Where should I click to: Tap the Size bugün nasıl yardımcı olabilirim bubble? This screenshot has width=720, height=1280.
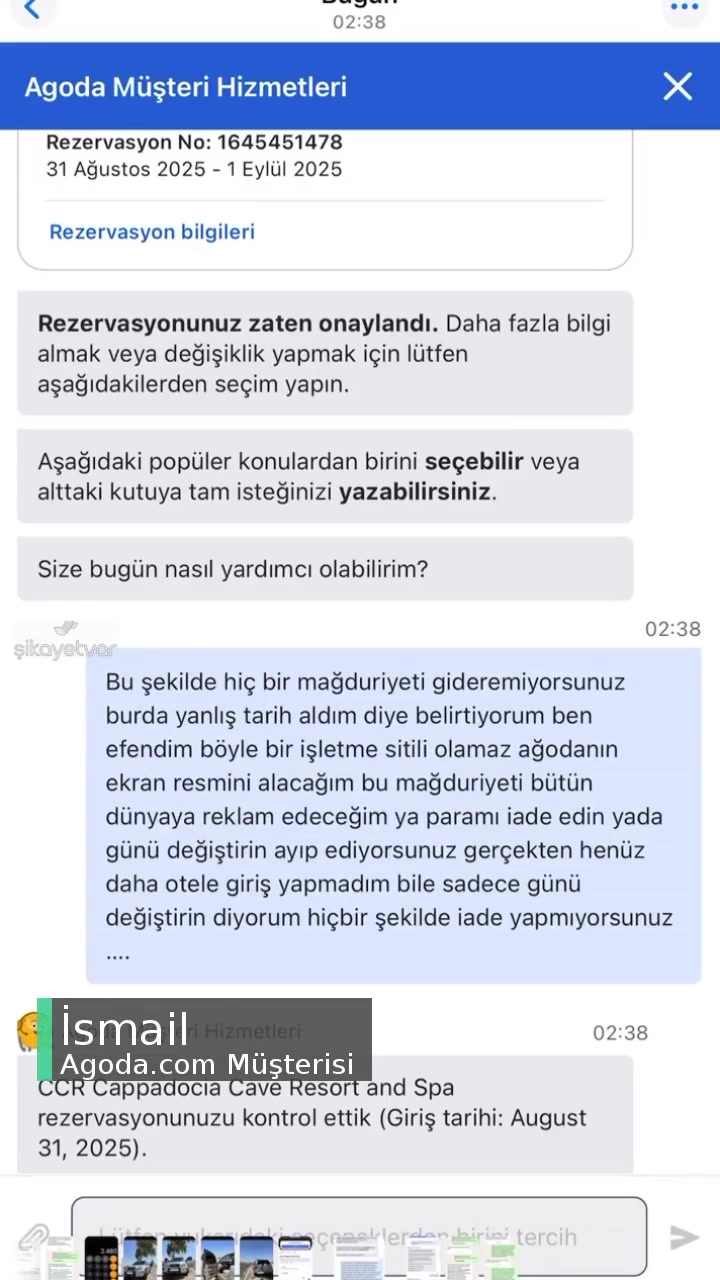click(x=325, y=568)
